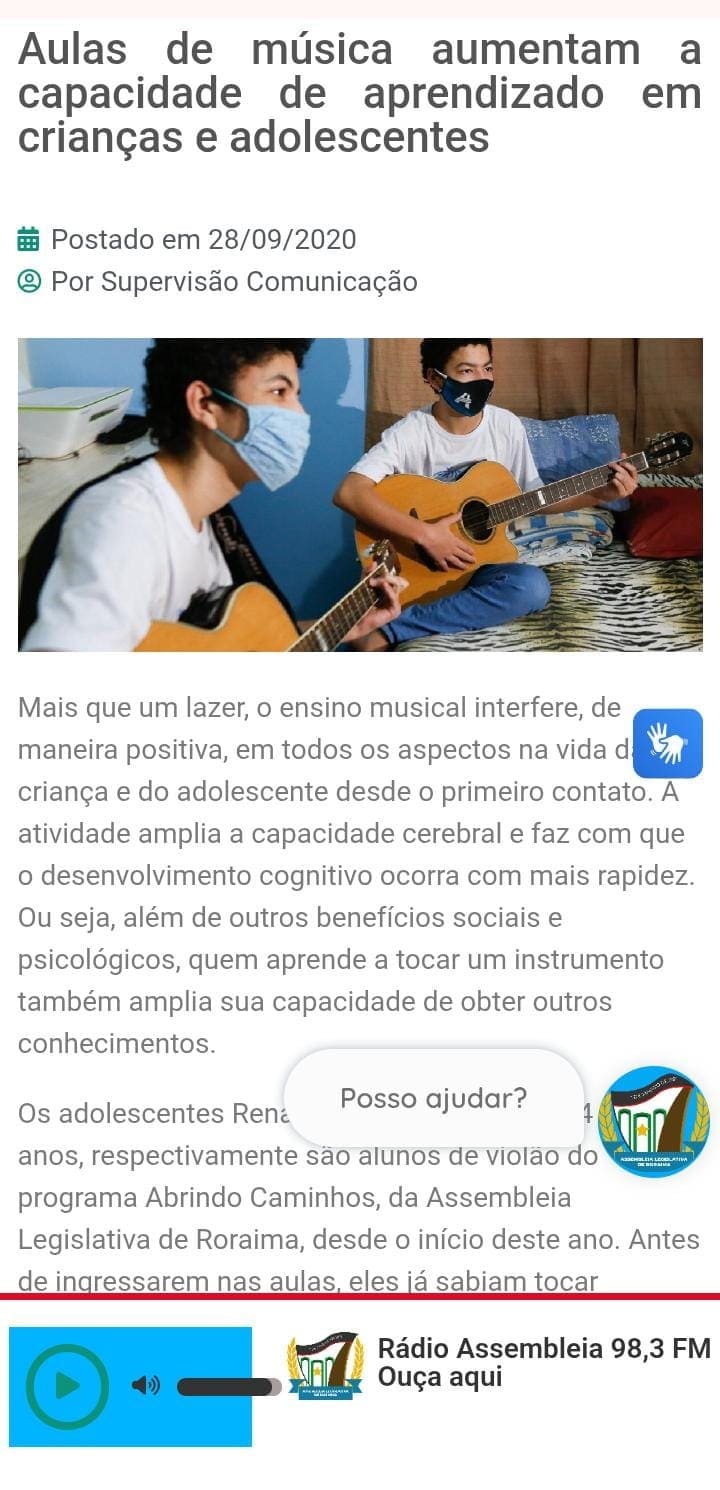The image size is (720, 1490).
Task: Mute the radio player volume
Action: (146, 1386)
